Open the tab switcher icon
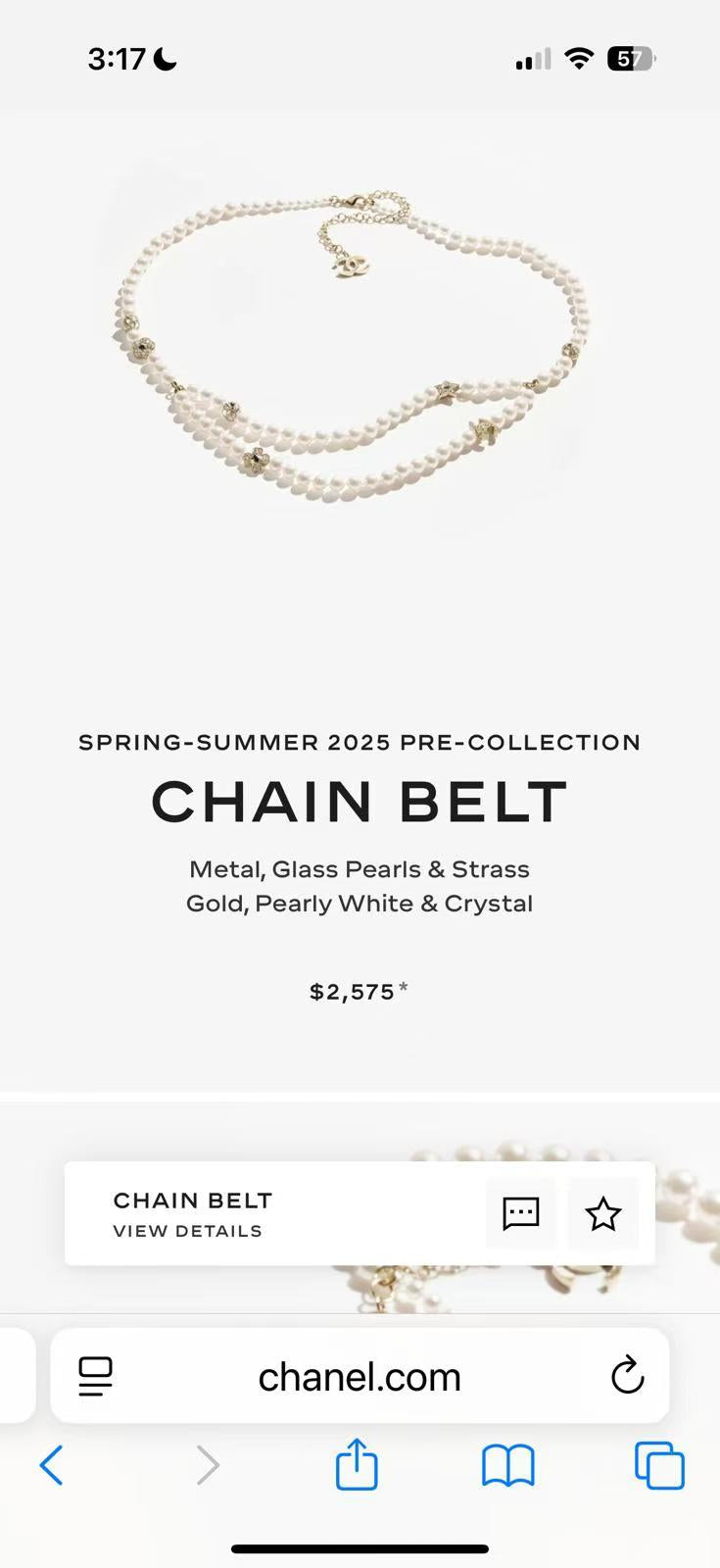The height and width of the screenshot is (1568, 720). [x=660, y=1464]
